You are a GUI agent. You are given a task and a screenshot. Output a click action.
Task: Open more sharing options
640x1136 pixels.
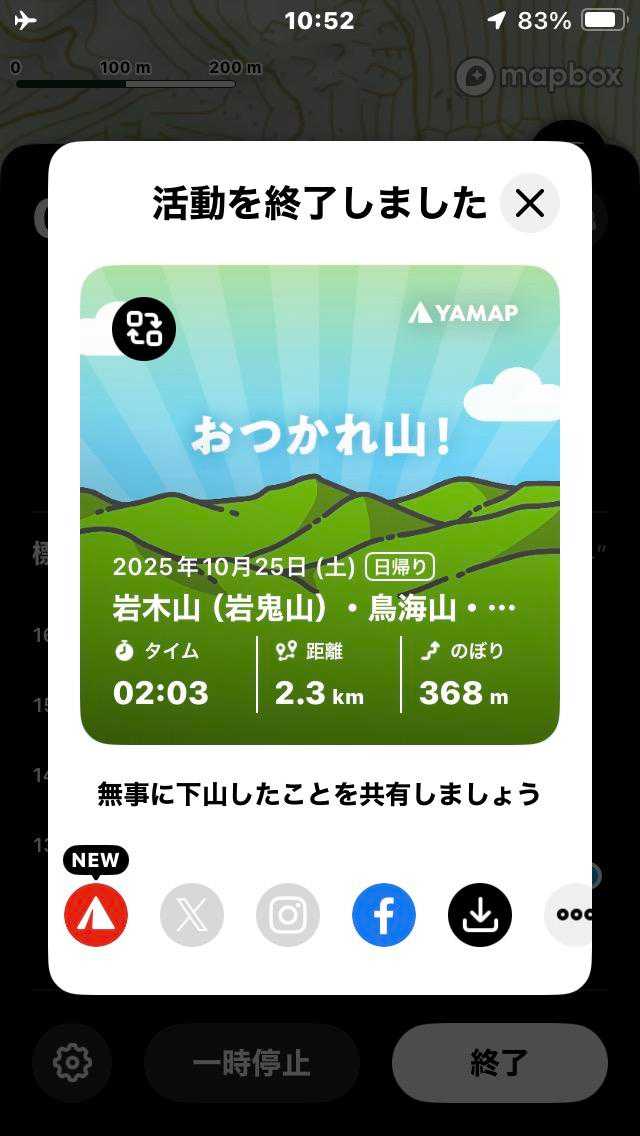coord(570,914)
